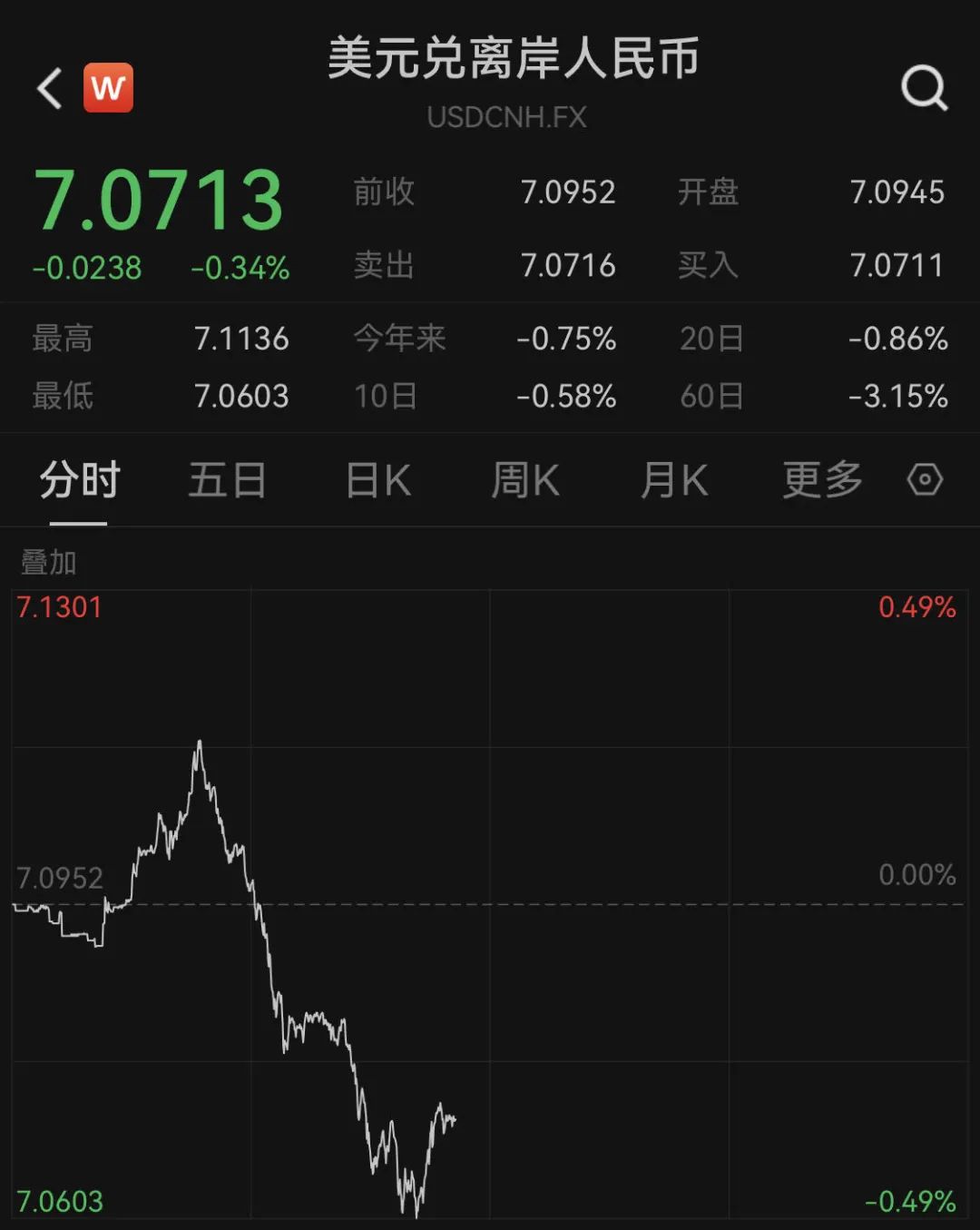Select the 周K chart tab
Viewport: 980px width, 1230px height.
524,479
